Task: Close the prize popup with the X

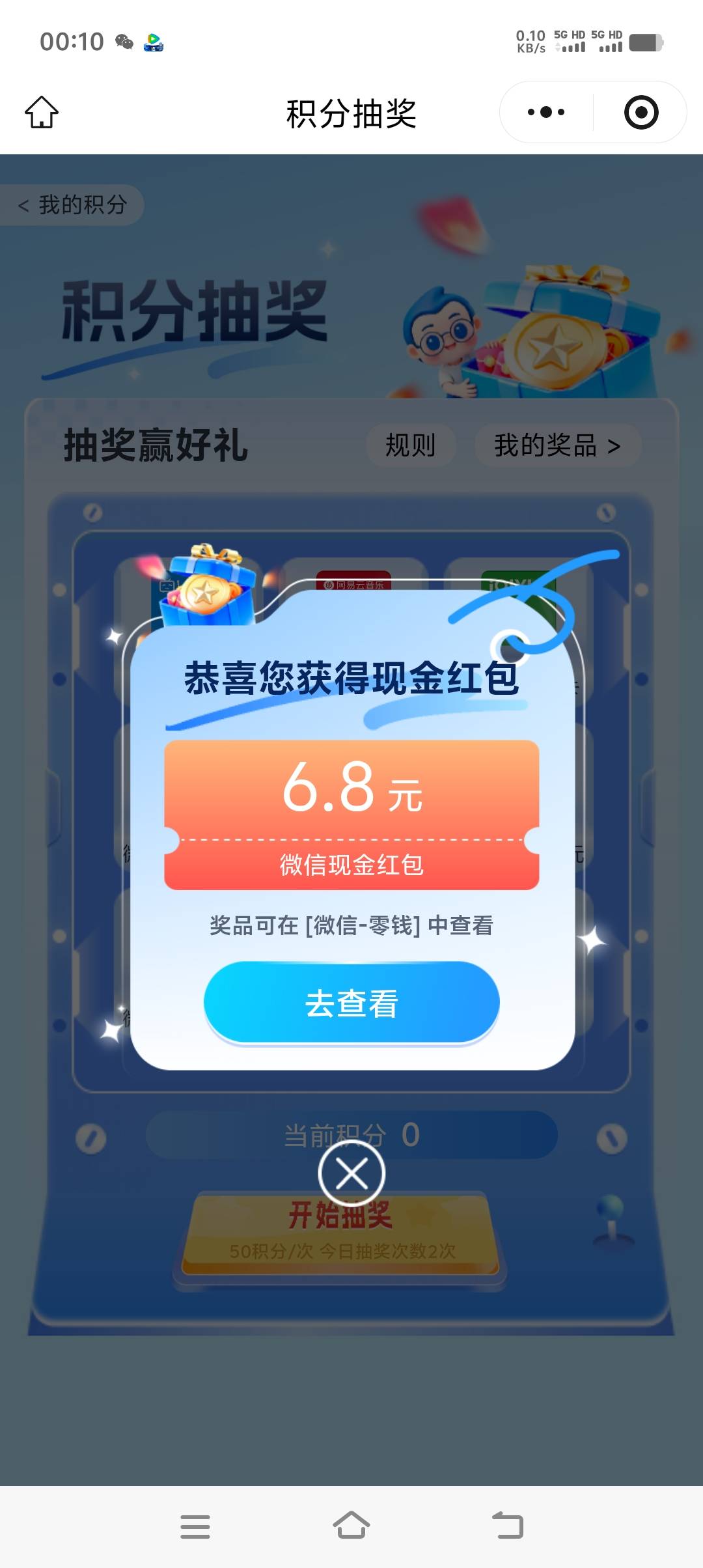Action: coord(351,1174)
